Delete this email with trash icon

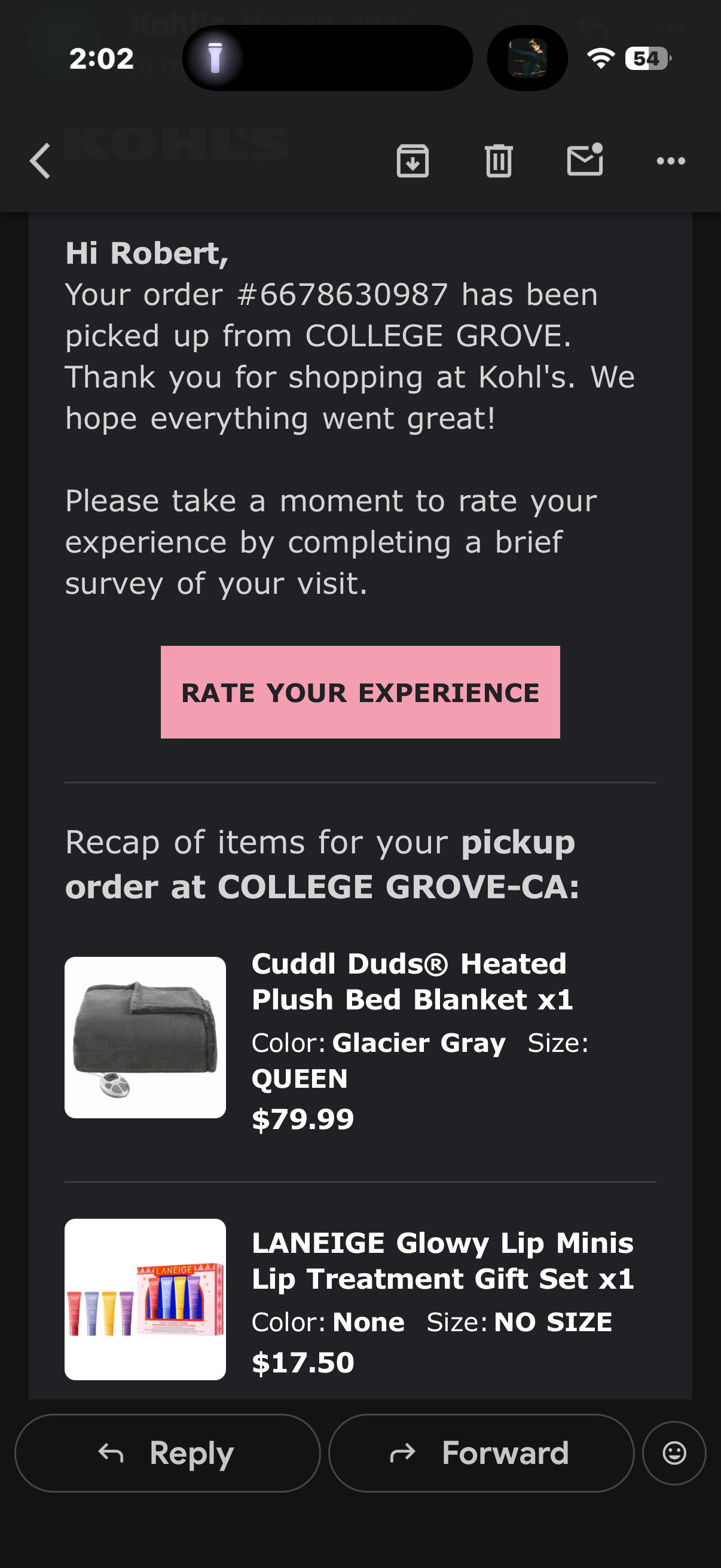499,161
